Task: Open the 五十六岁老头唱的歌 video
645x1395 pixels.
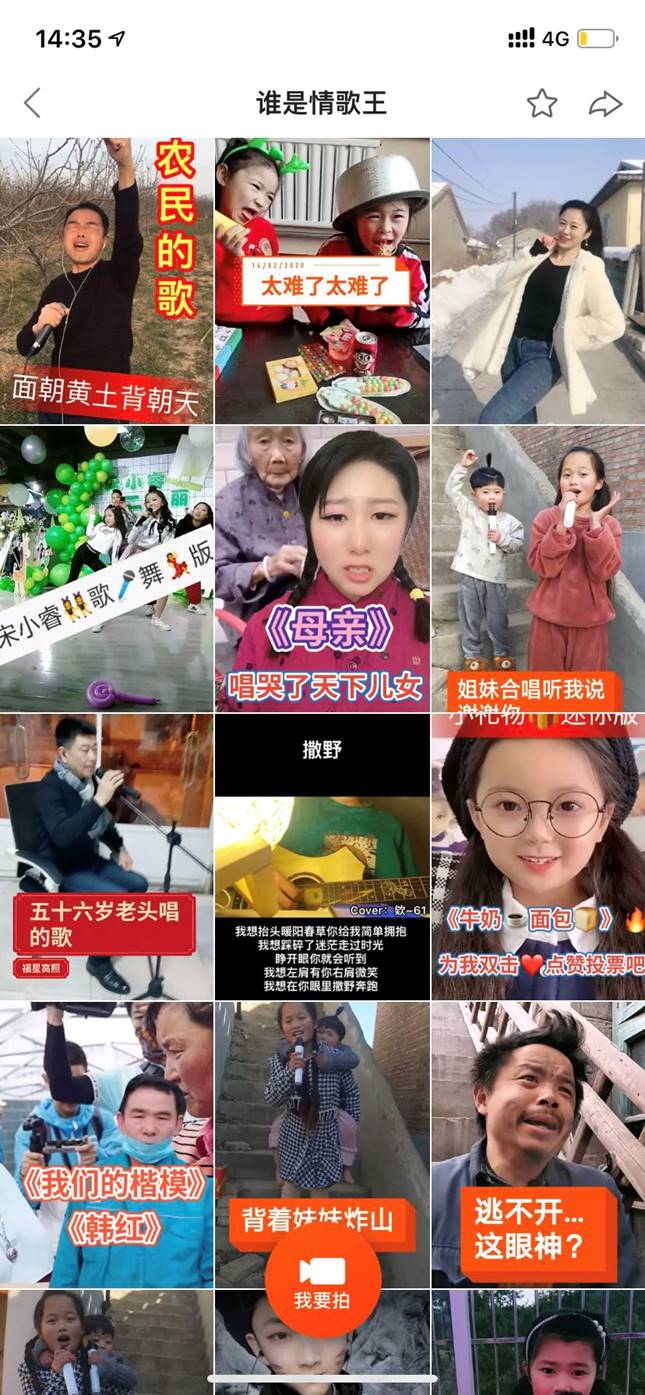Action: [106, 856]
